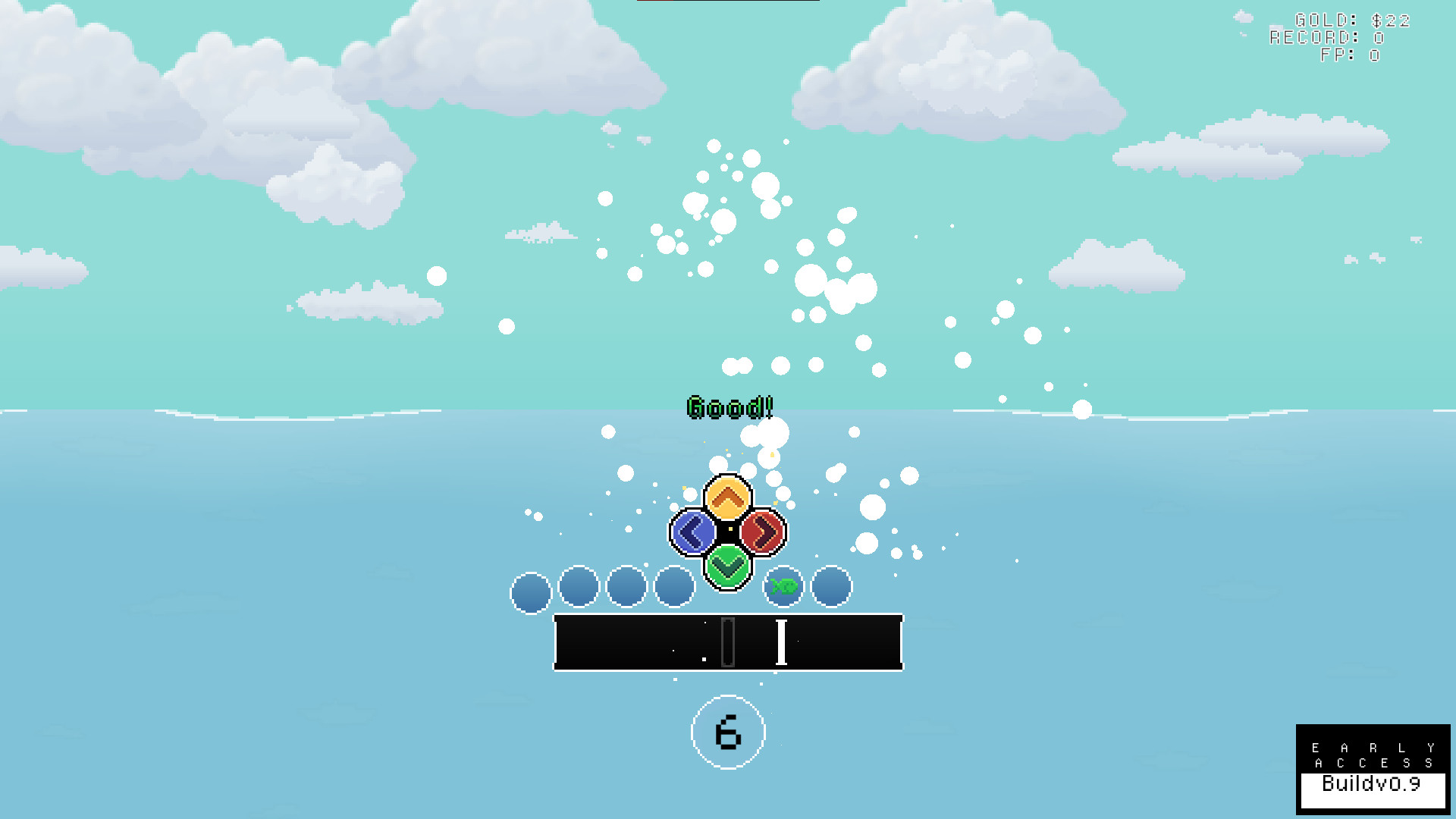The image size is (1456, 819).
Task: Tap the red right arrow button
Action: coord(762,532)
